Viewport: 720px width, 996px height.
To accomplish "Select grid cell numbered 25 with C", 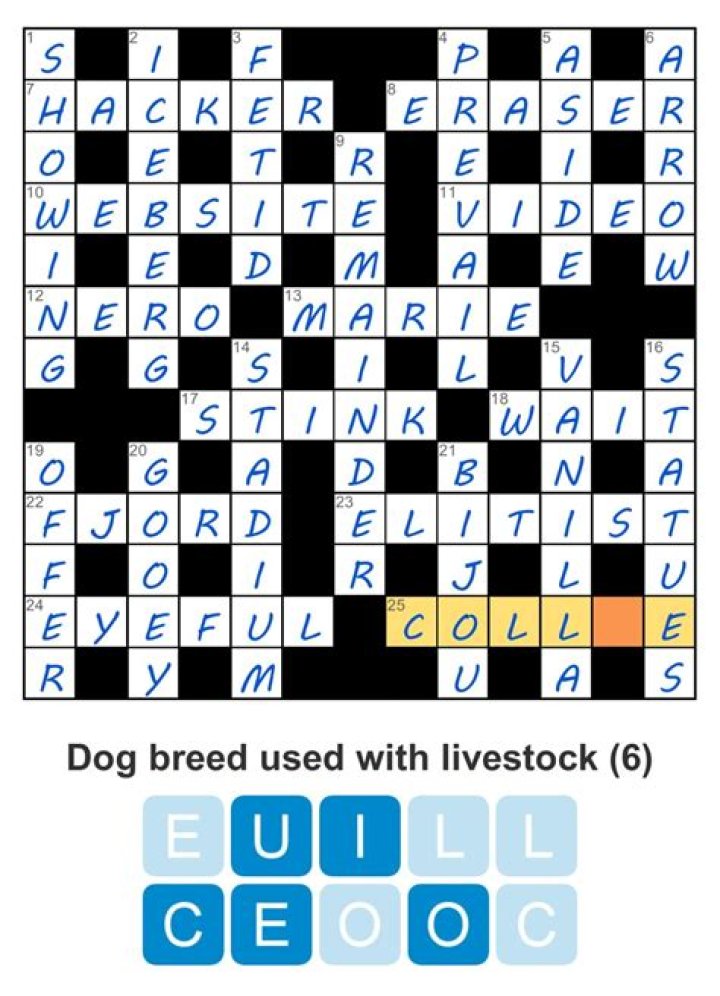I will pos(411,622).
